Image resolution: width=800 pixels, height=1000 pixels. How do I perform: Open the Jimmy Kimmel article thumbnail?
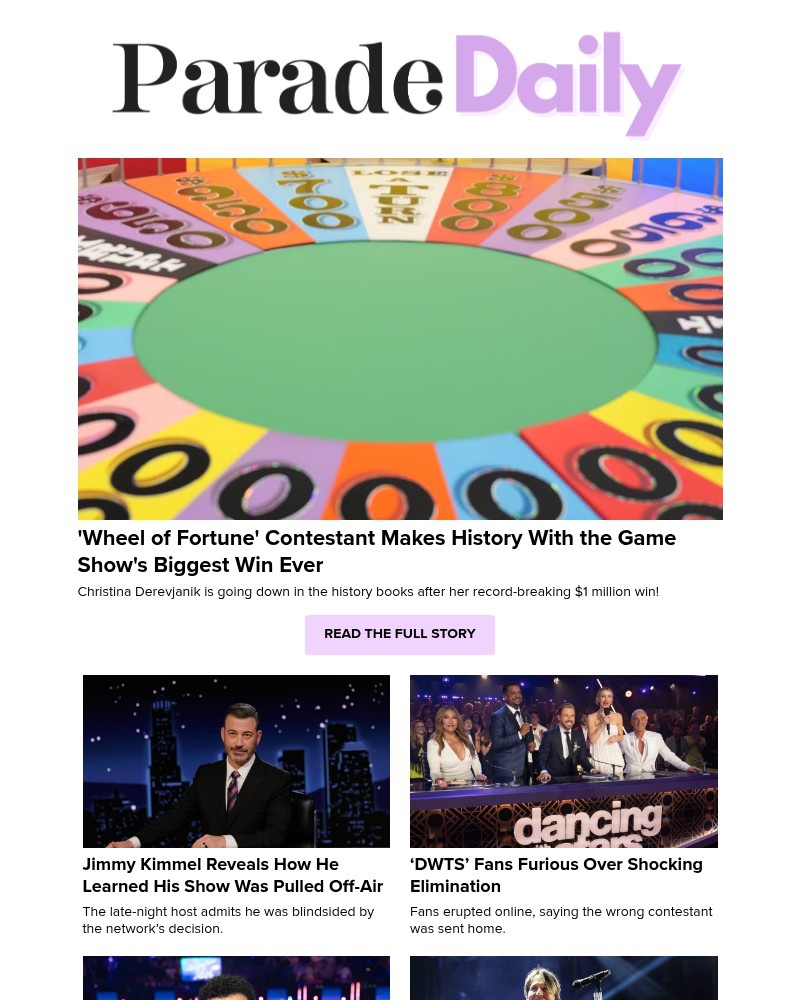236,761
